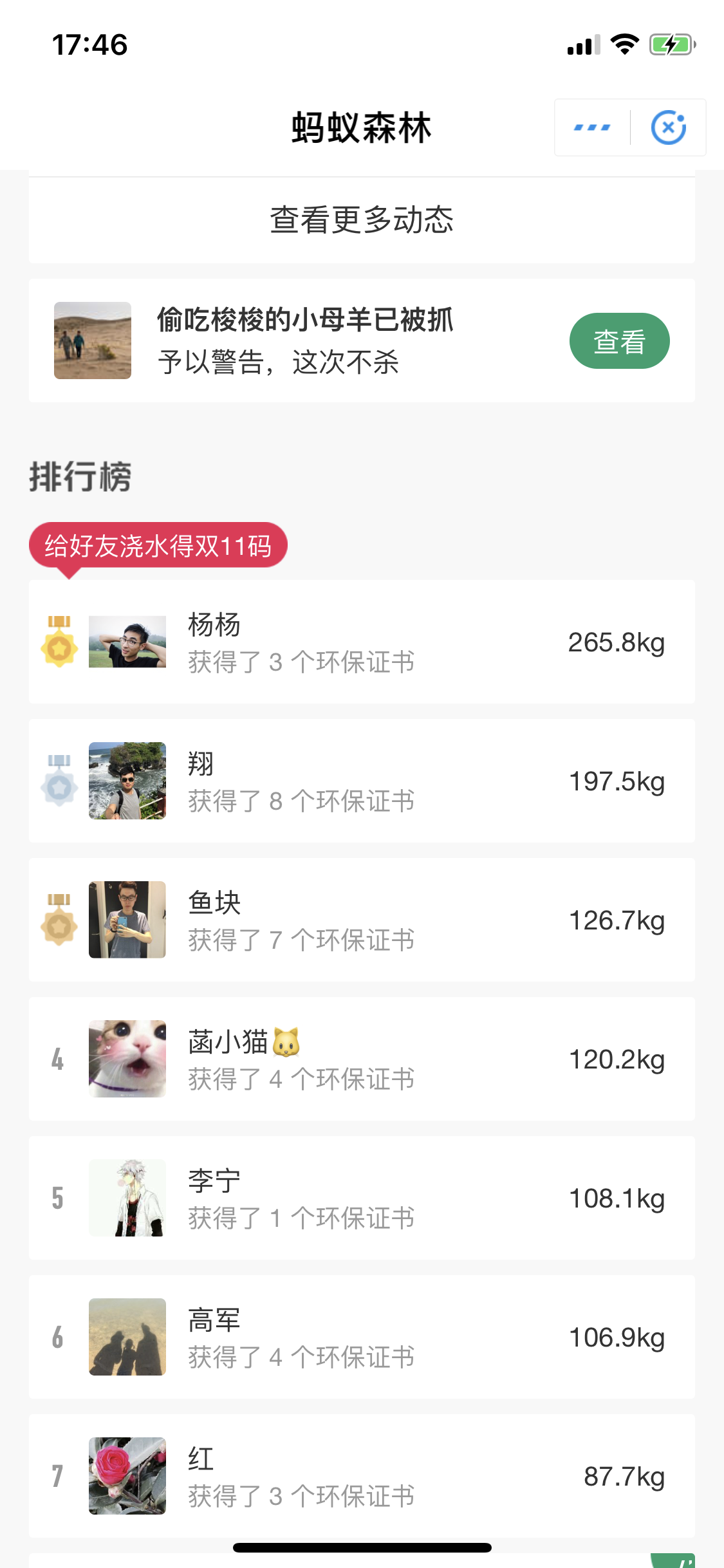Tap 查看更多动态 to see more updates

point(362,220)
